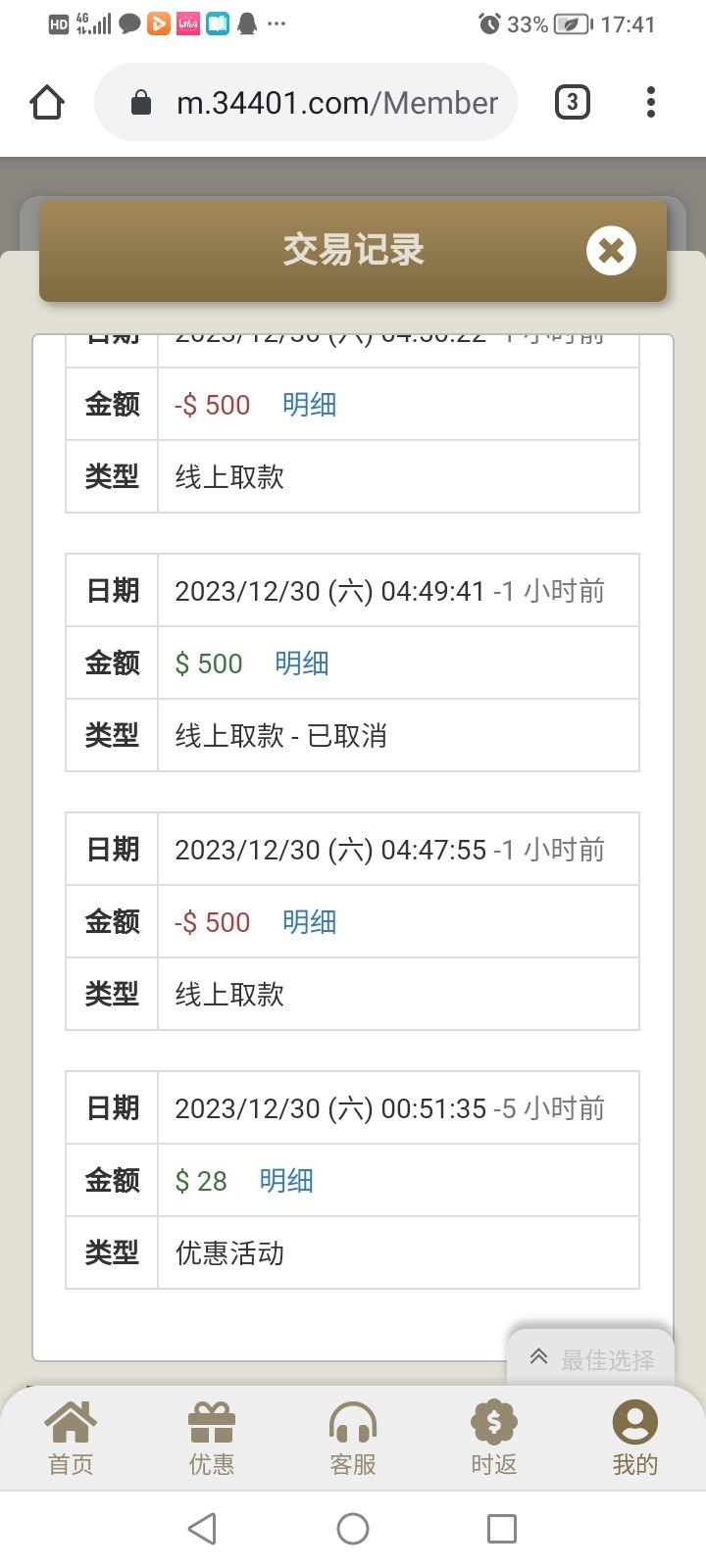706x1568 pixels.
Task: Tap the Android recent apps square button
Action: pyautogui.click(x=502, y=1527)
